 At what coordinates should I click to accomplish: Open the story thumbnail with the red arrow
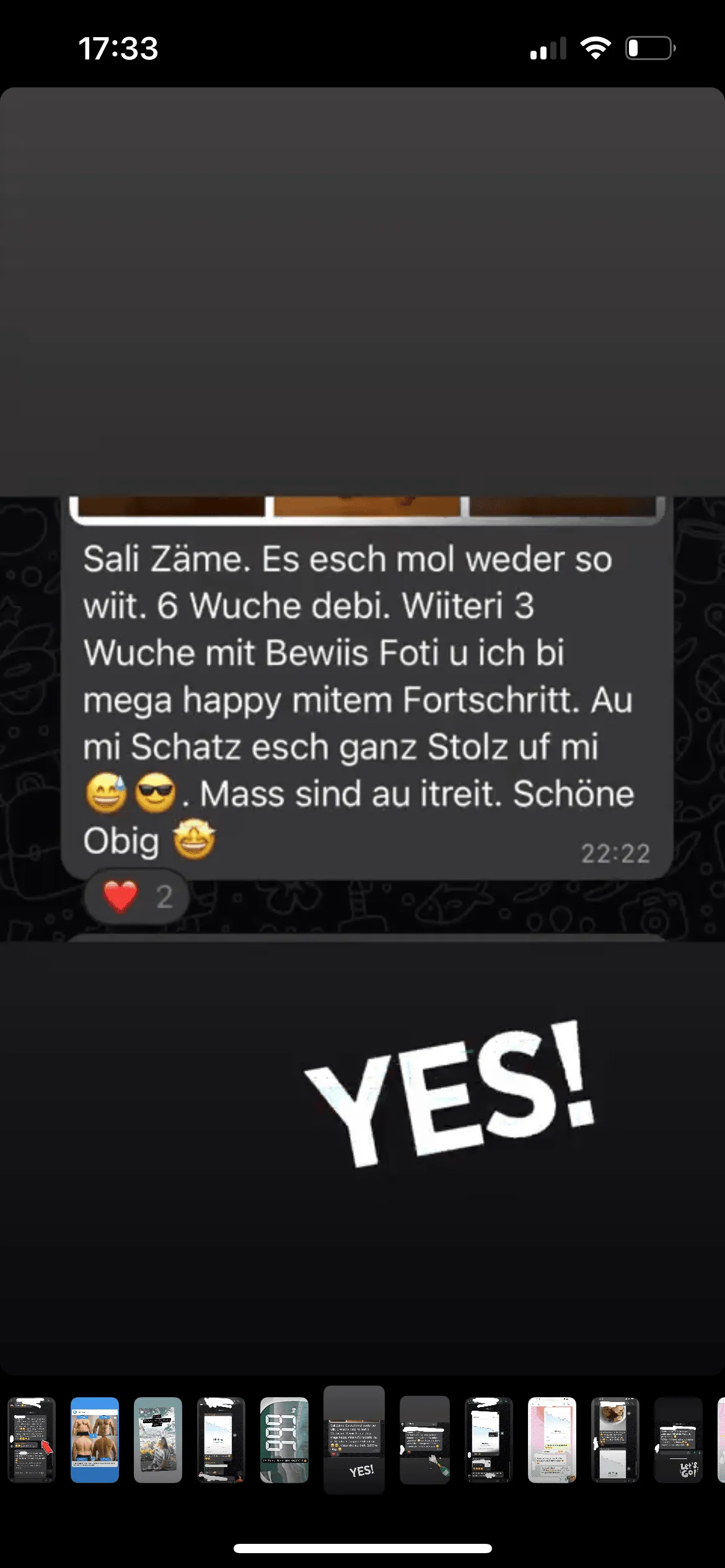(32, 1440)
